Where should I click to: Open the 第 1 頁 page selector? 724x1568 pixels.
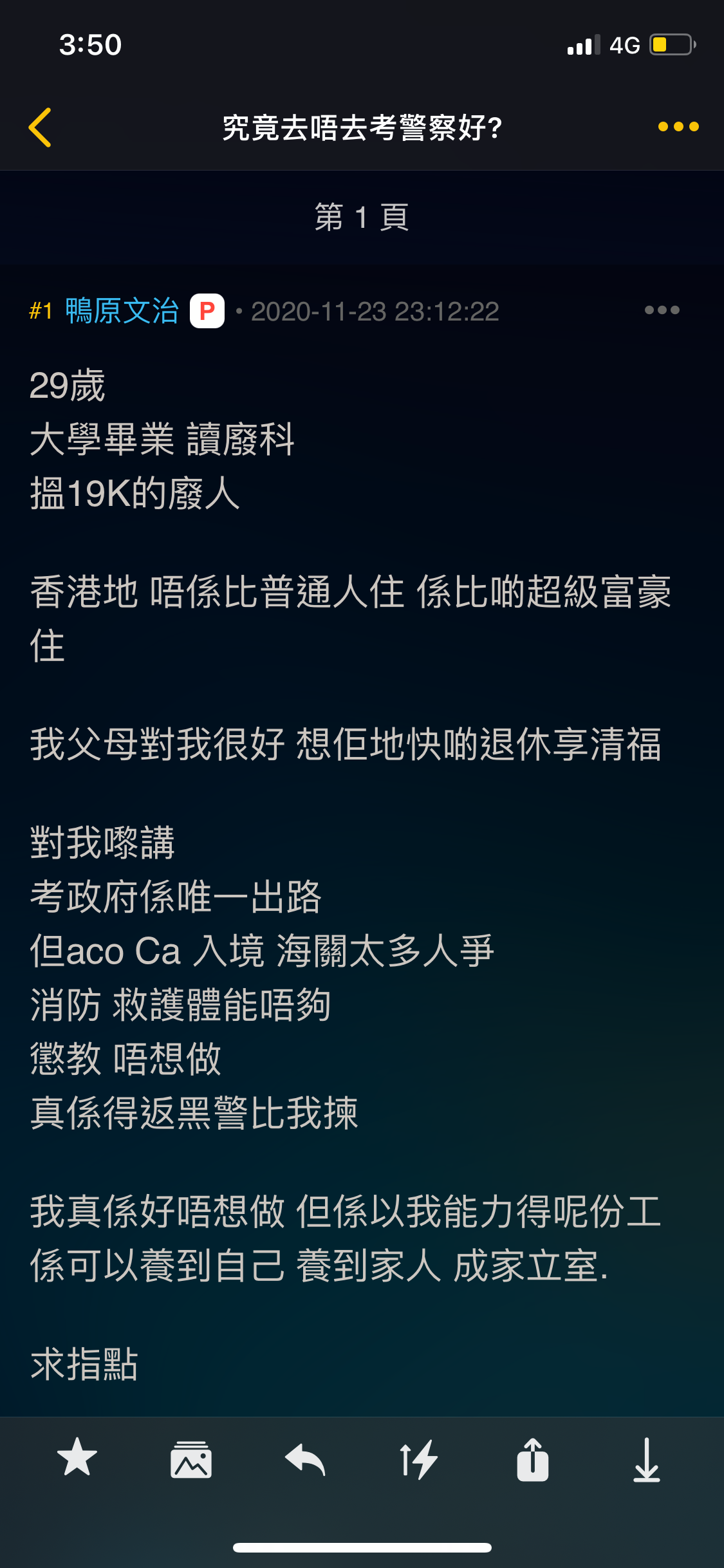pos(362,217)
